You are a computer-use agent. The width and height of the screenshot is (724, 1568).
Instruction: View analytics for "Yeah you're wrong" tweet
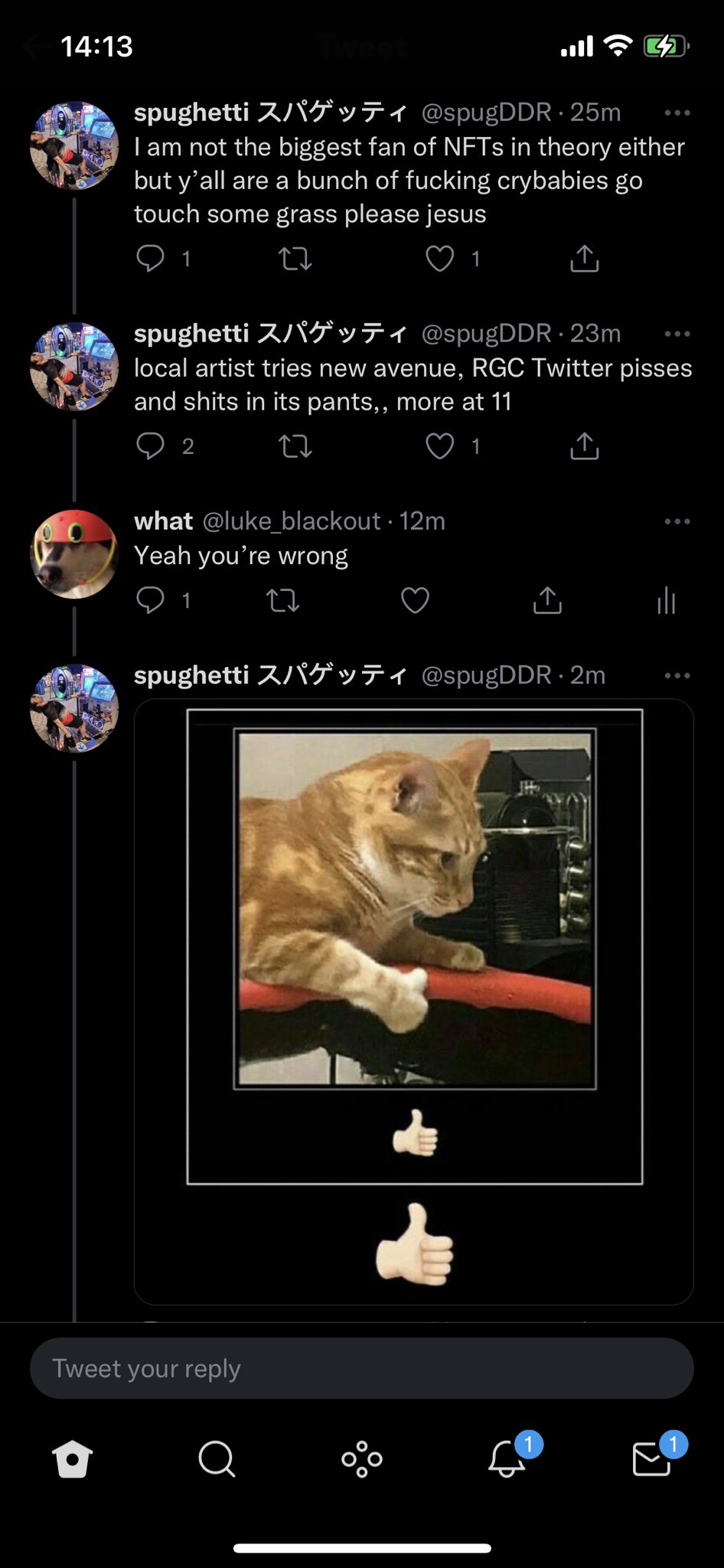666,601
